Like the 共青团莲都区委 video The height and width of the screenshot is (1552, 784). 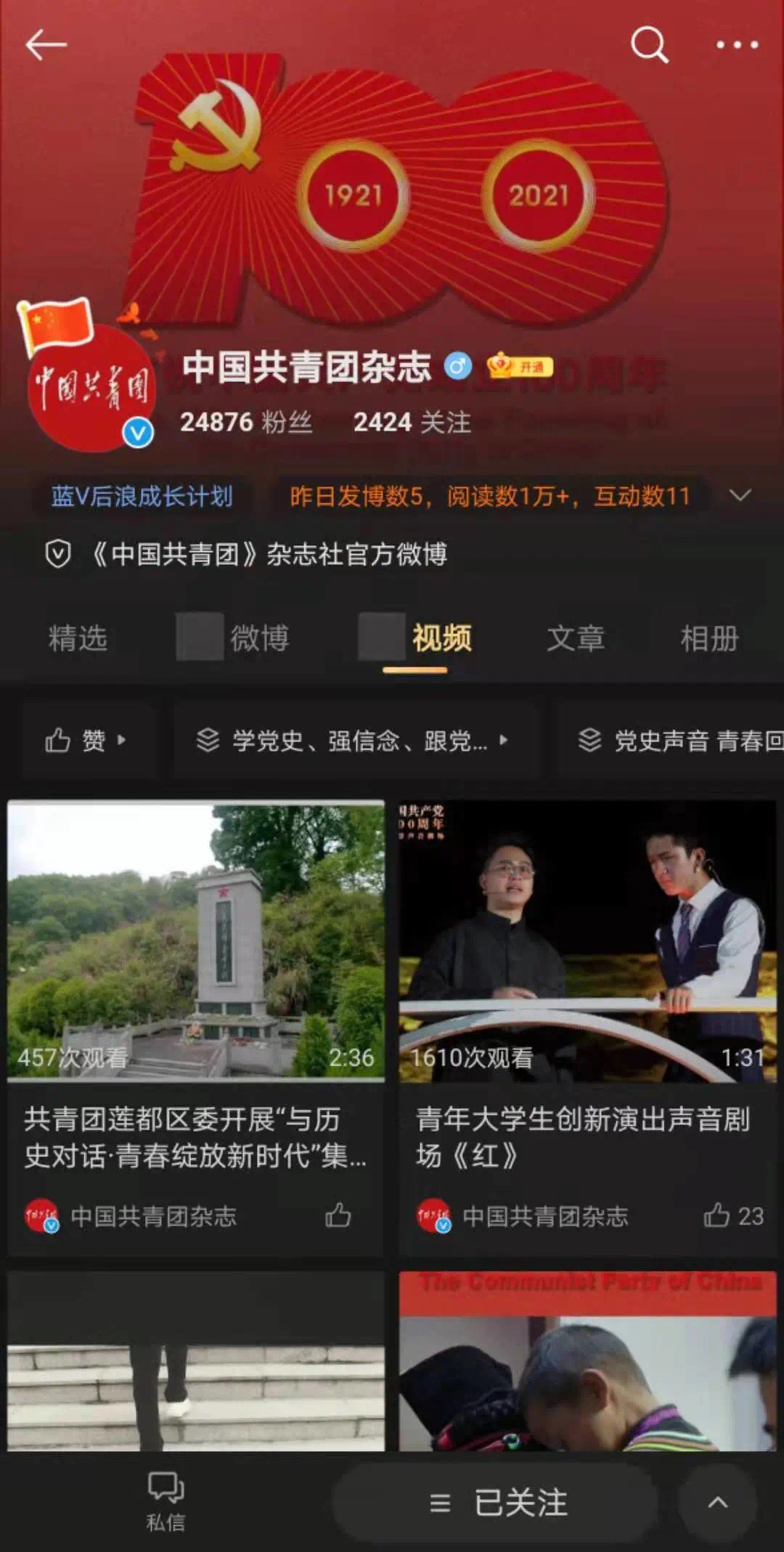pos(338,1215)
